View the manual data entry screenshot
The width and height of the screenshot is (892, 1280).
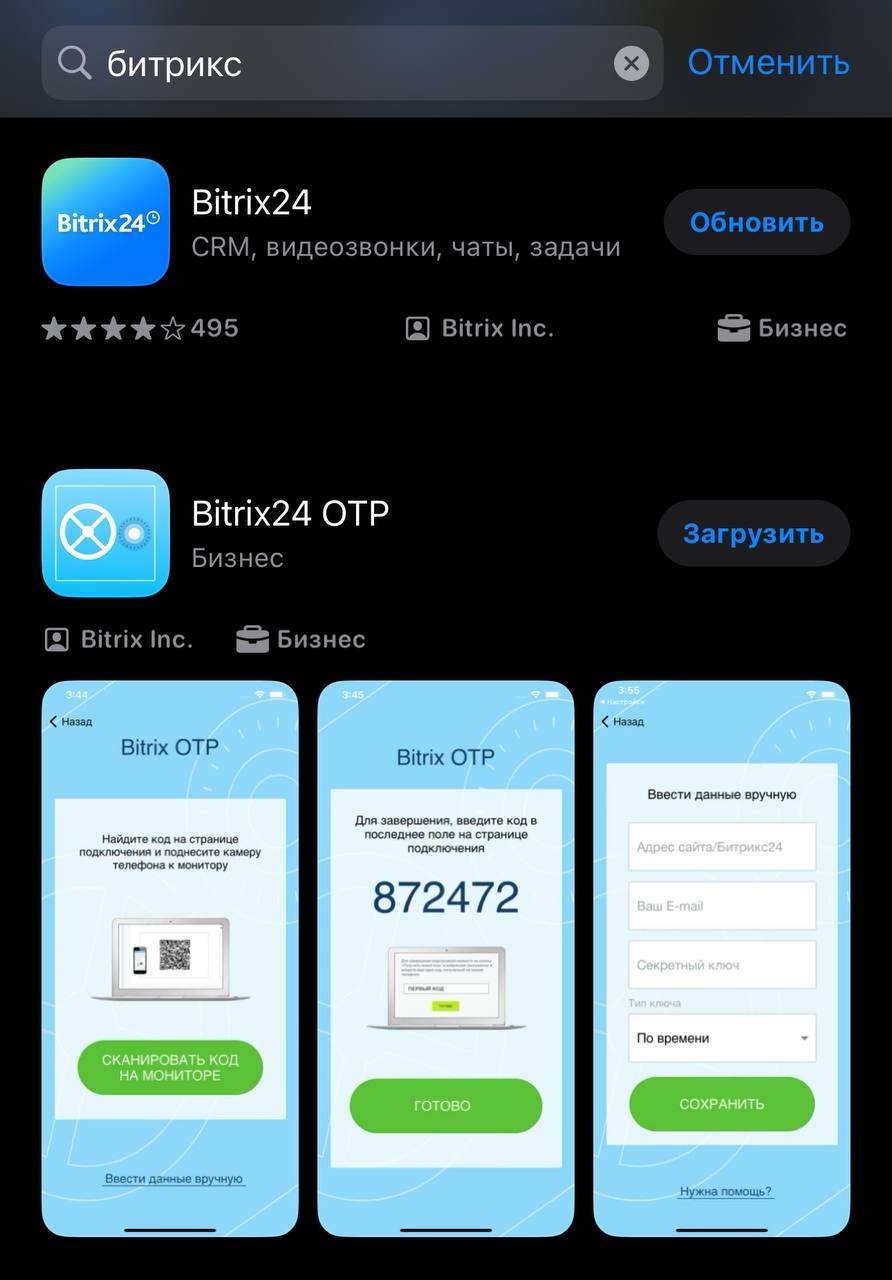point(721,957)
